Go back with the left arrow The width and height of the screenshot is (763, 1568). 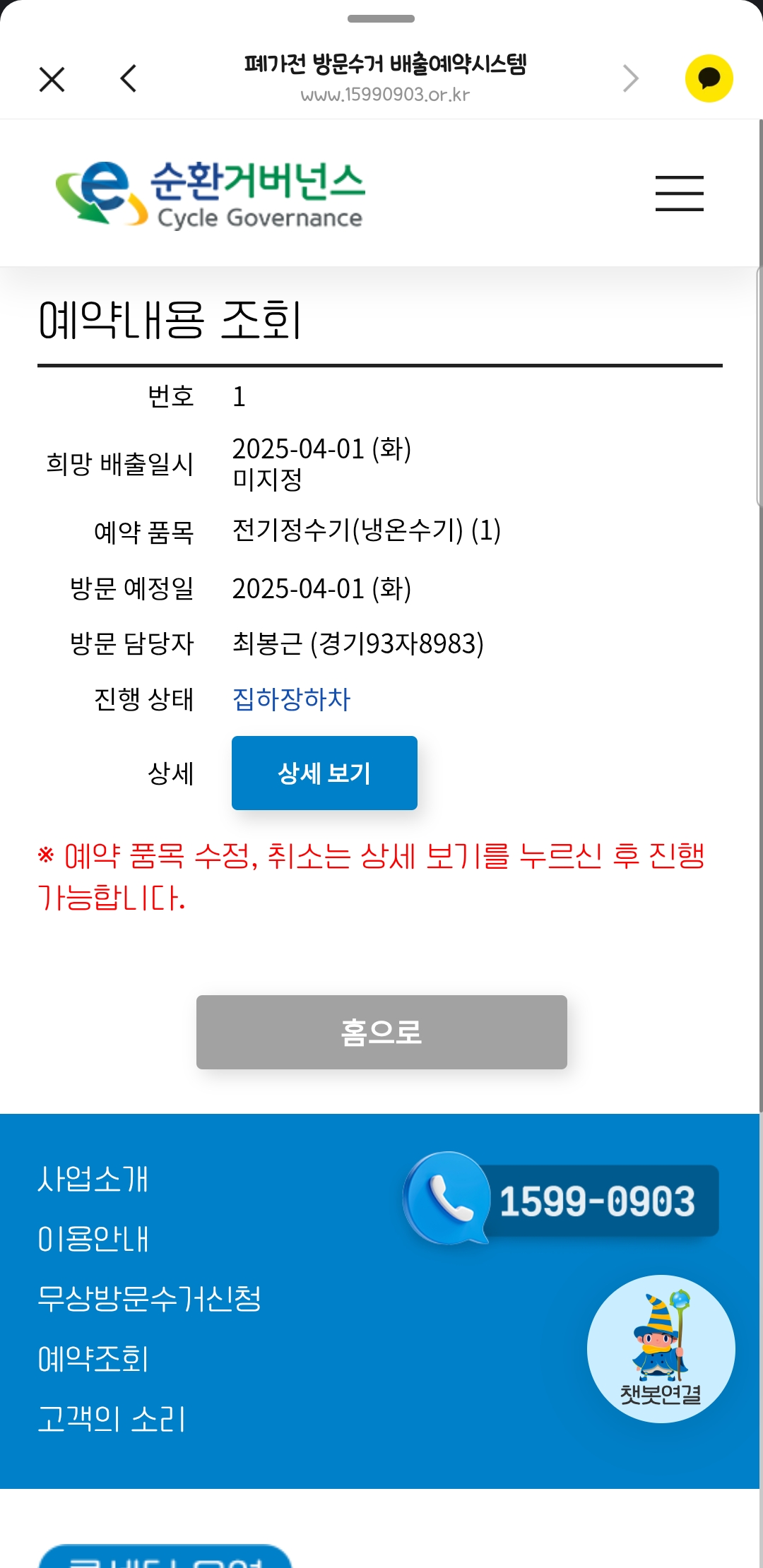(x=129, y=78)
